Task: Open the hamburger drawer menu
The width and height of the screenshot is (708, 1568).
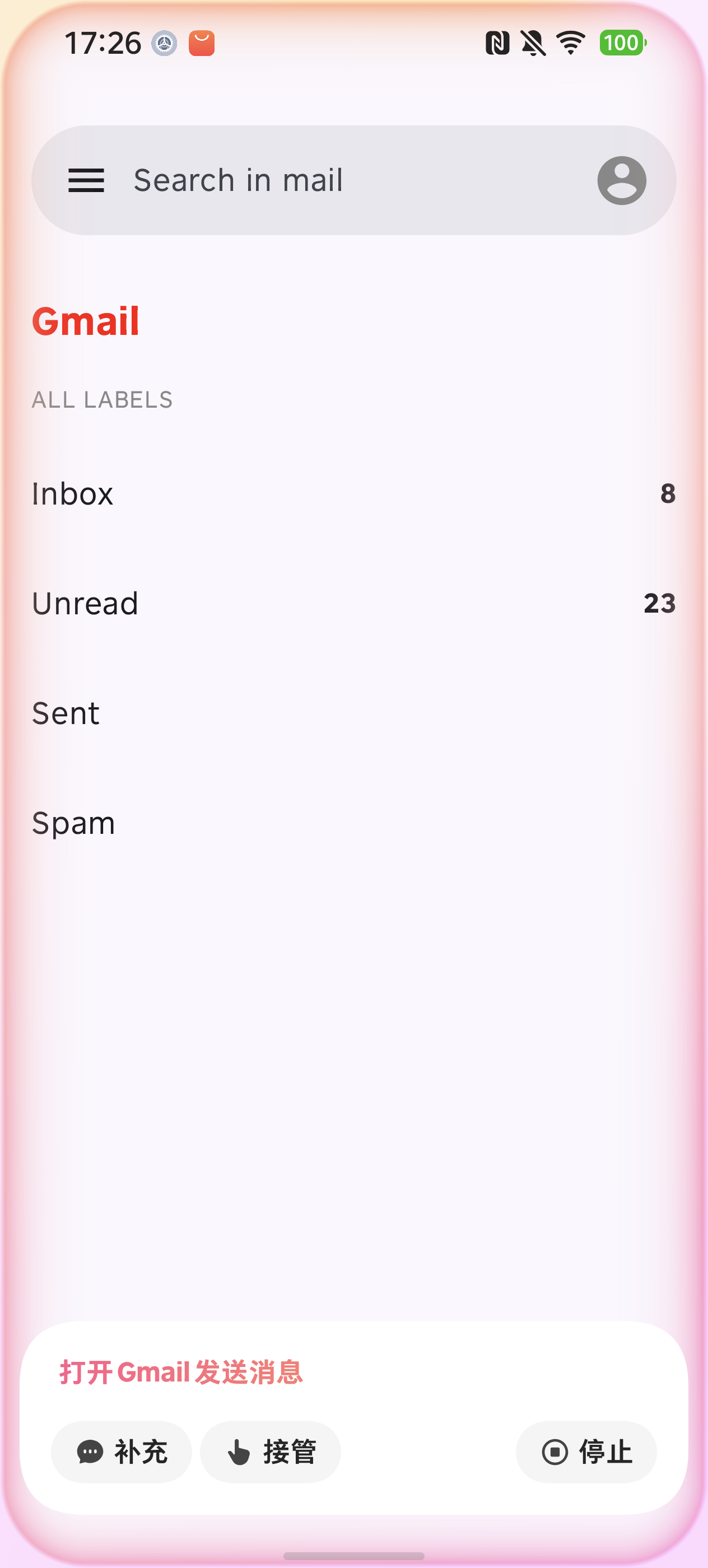Action: point(86,180)
